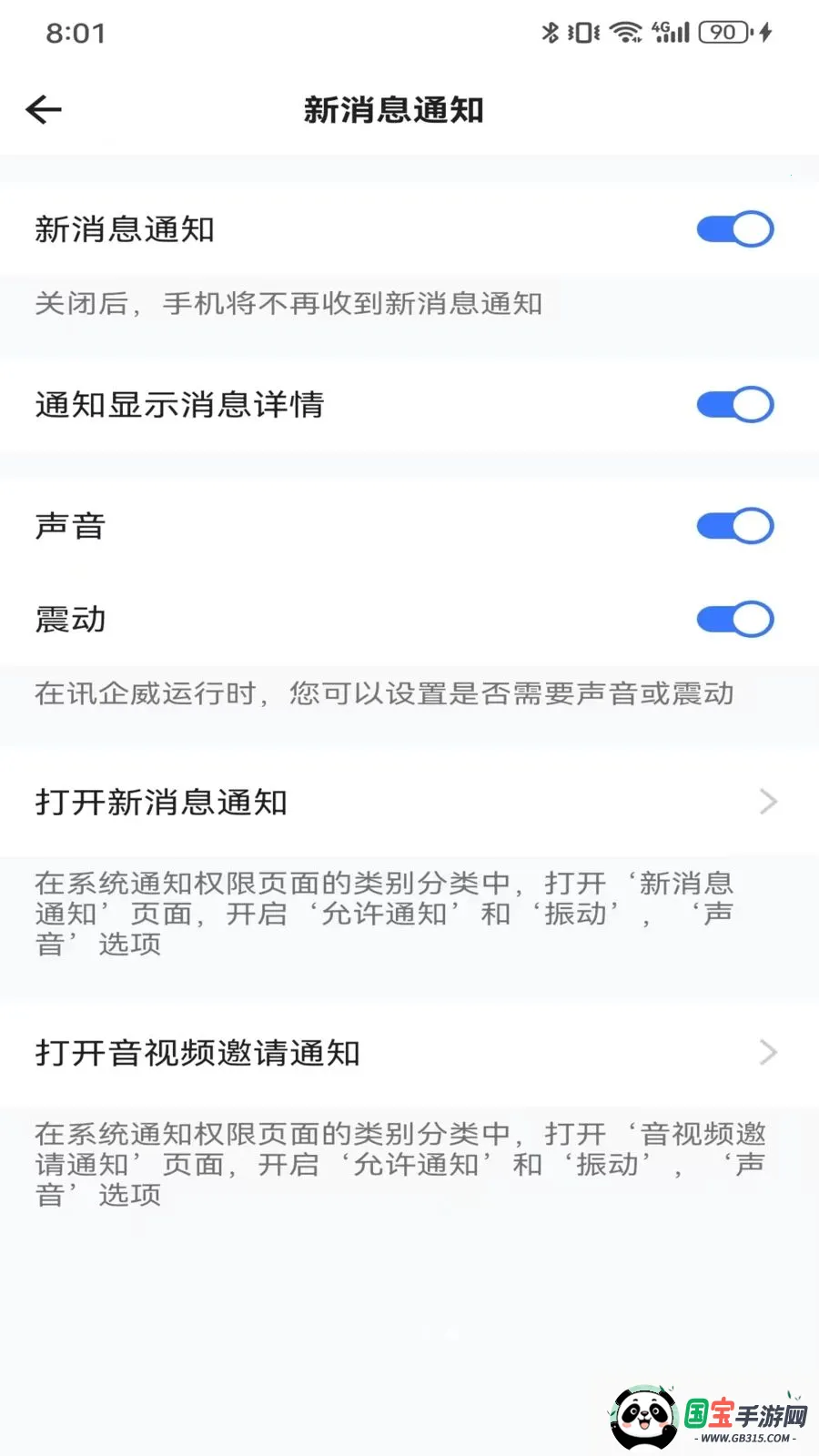Toggle the 声音 sound switch
Viewport: 819px width, 1456px height.
coord(733,525)
